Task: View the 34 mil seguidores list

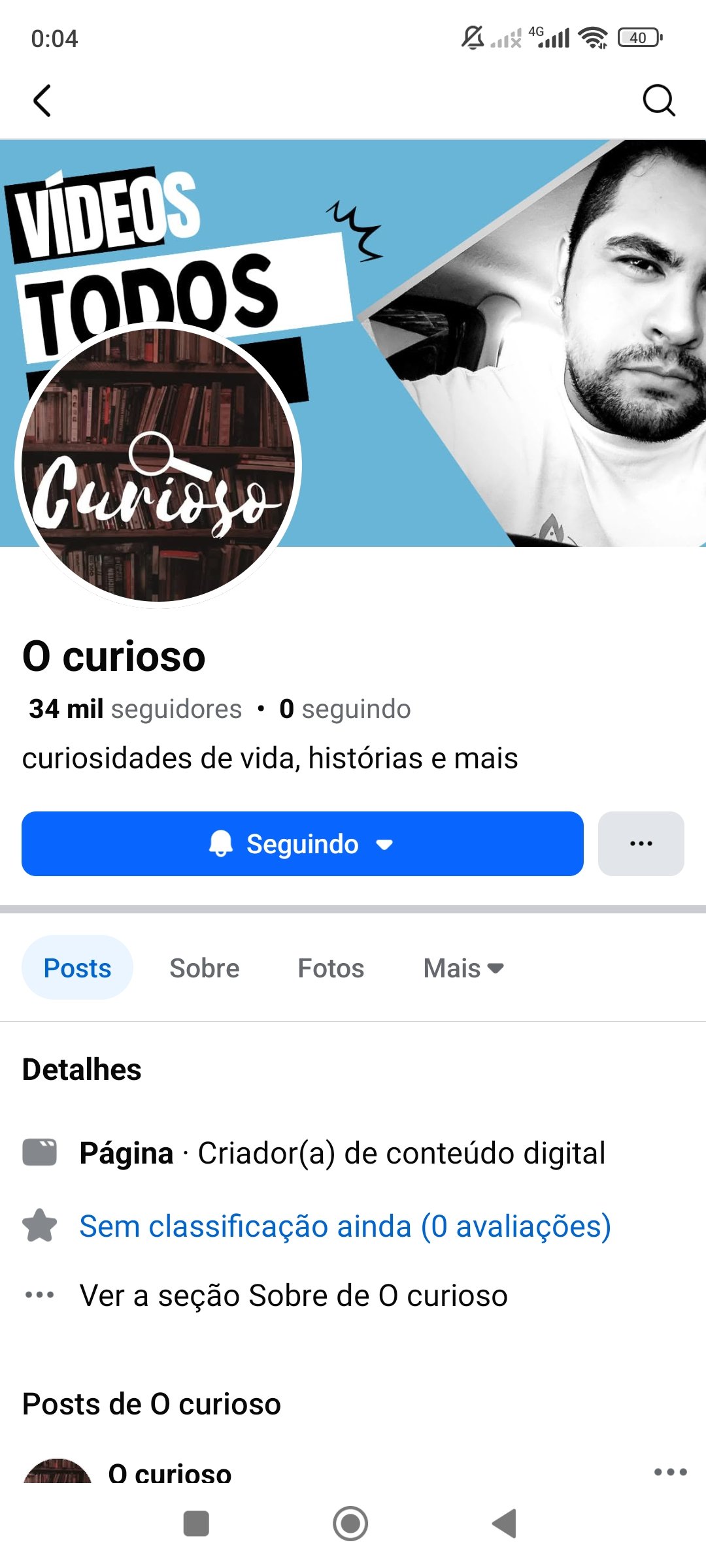Action: [x=135, y=709]
